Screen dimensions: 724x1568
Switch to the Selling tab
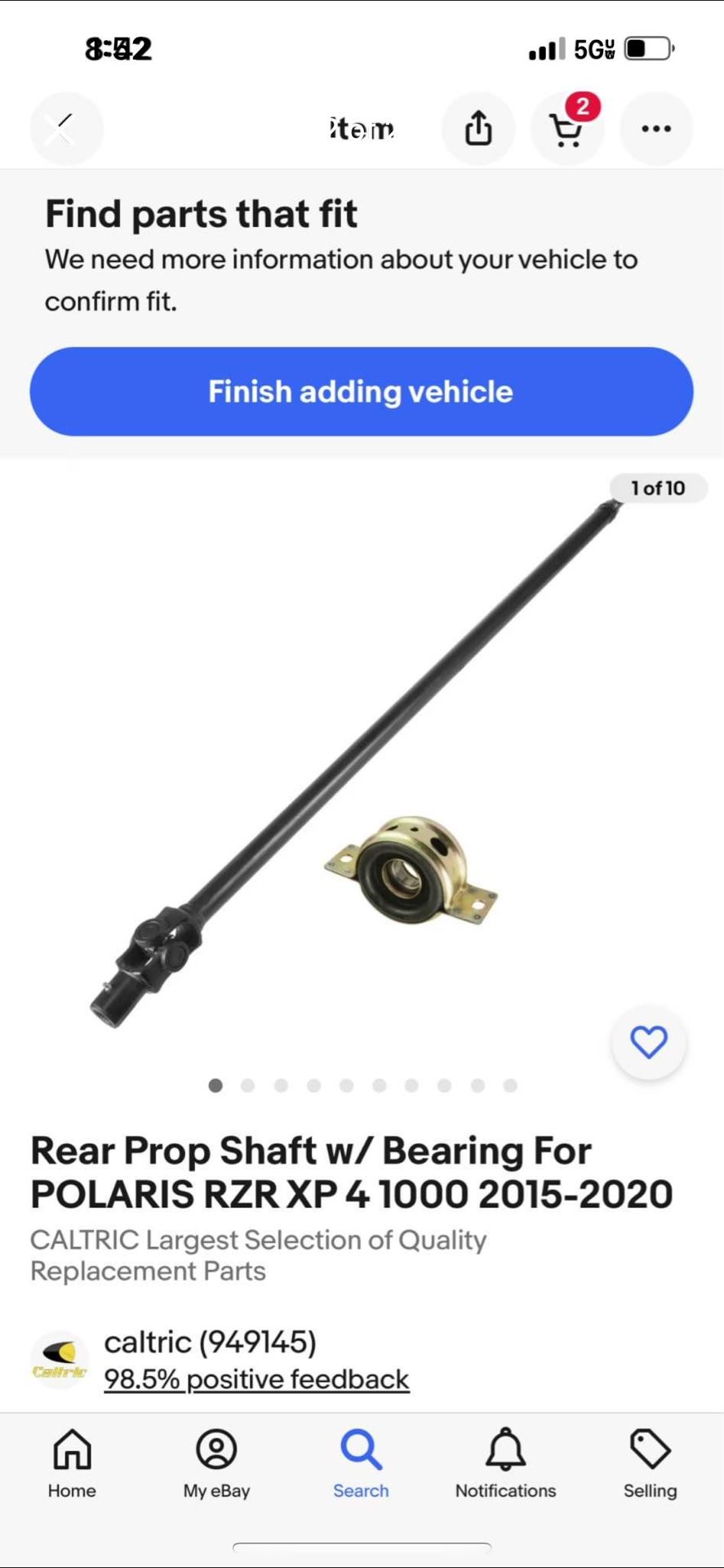click(650, 1463)
